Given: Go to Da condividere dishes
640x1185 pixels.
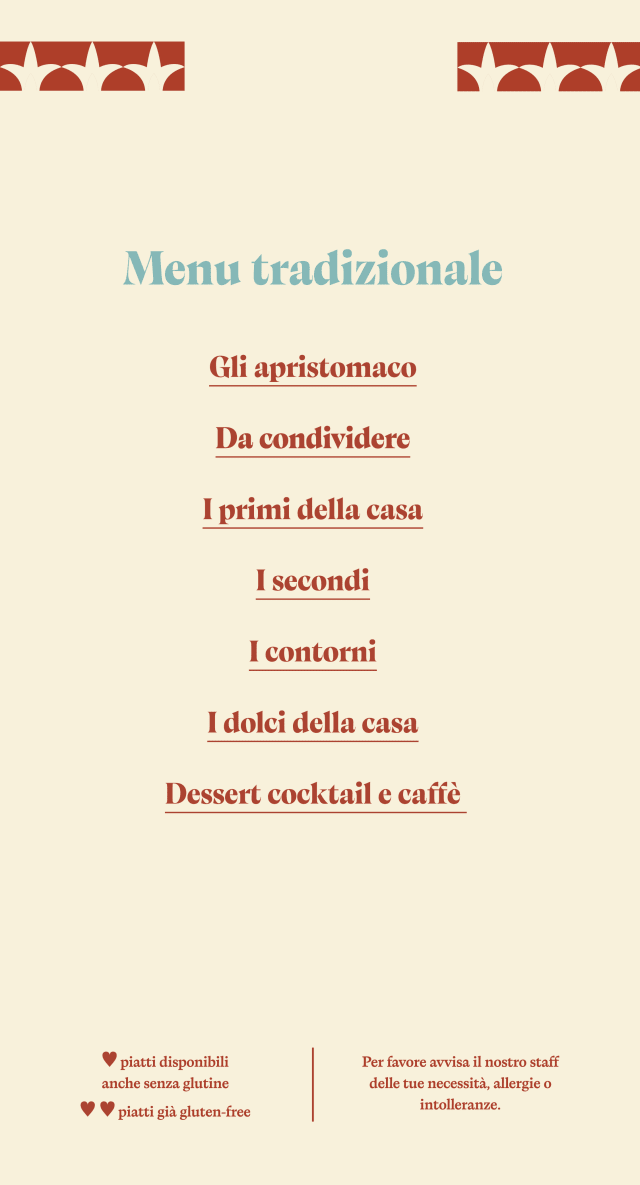Looking at the screenshot, I should click(312, 439).
